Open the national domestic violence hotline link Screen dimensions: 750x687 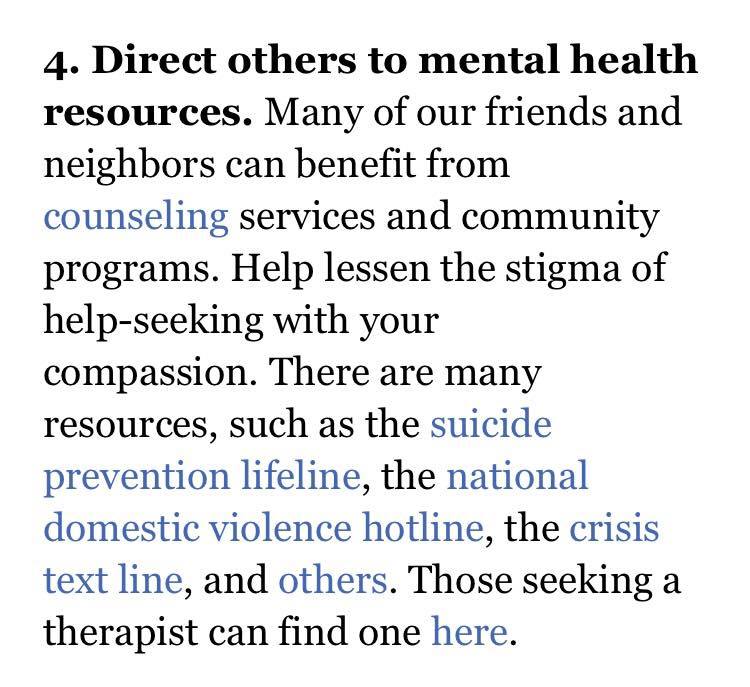[x=262, y=528]
